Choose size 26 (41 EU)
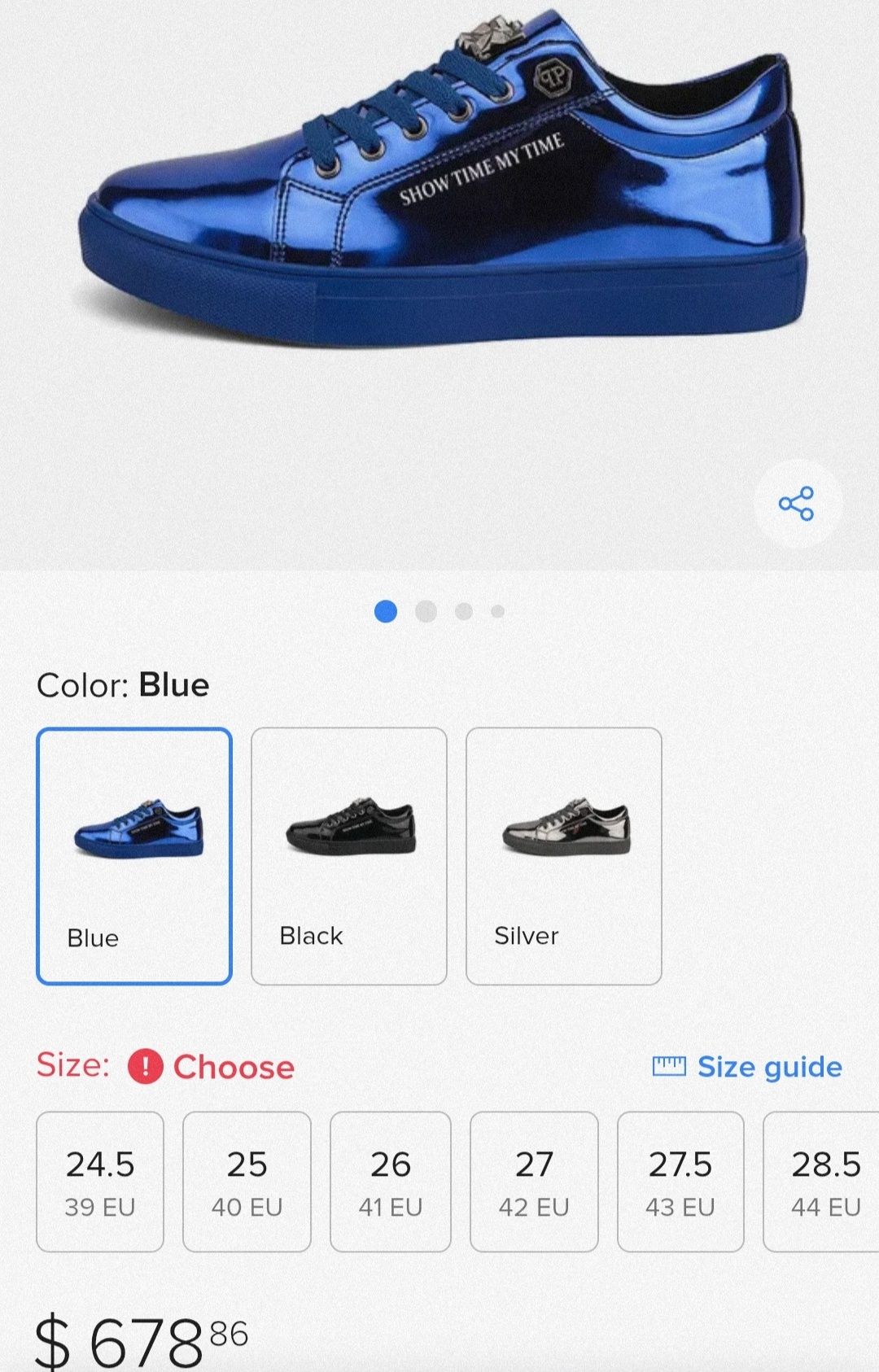The width and height of the screenshot is (879, 1372). pos(391,1181)
